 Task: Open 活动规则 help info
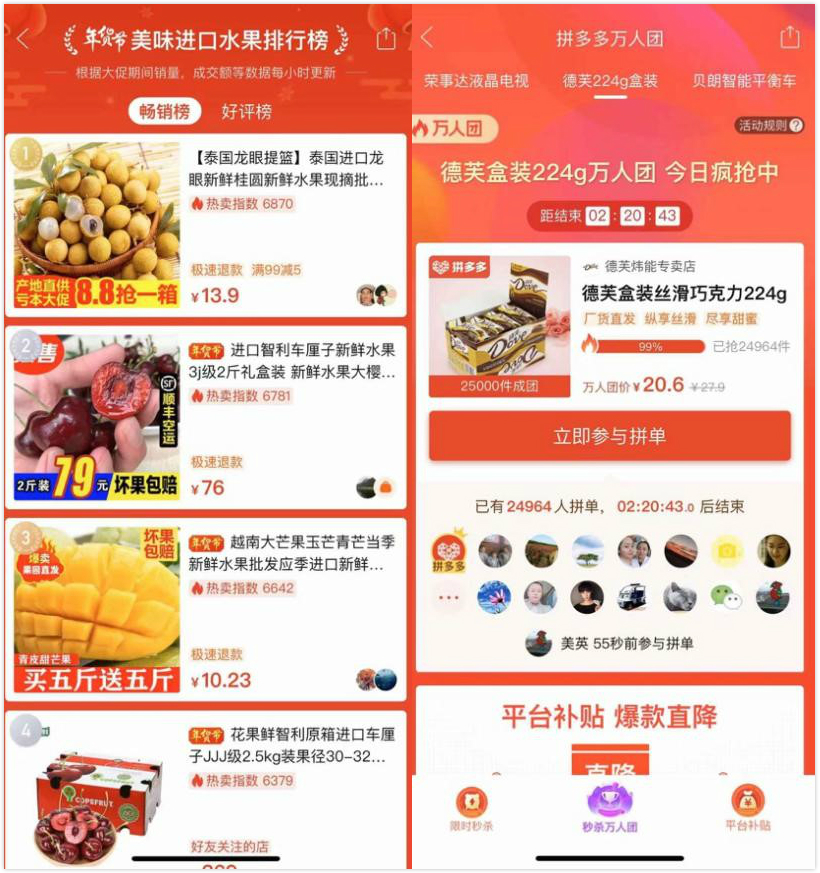[770, 126]
